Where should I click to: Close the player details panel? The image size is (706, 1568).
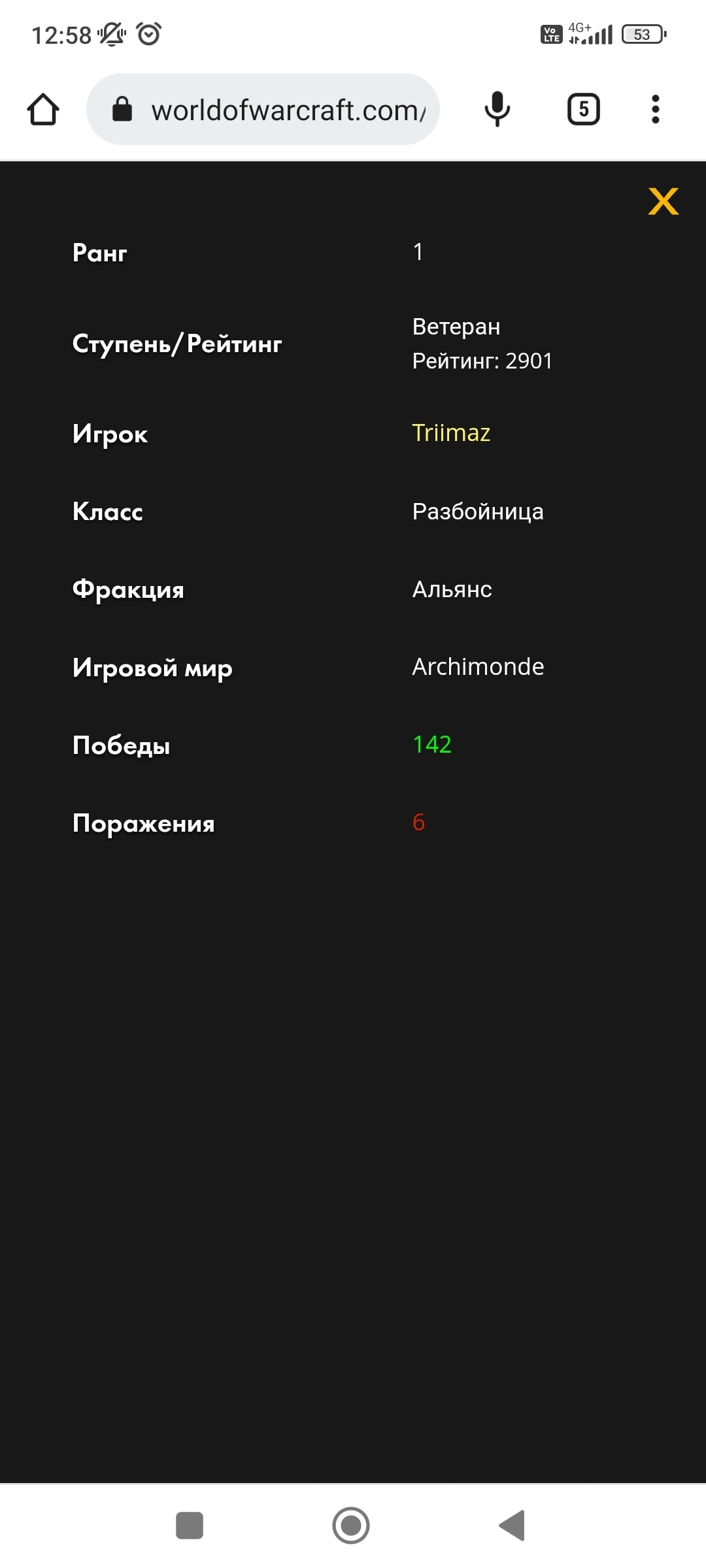tap(663, 201)
